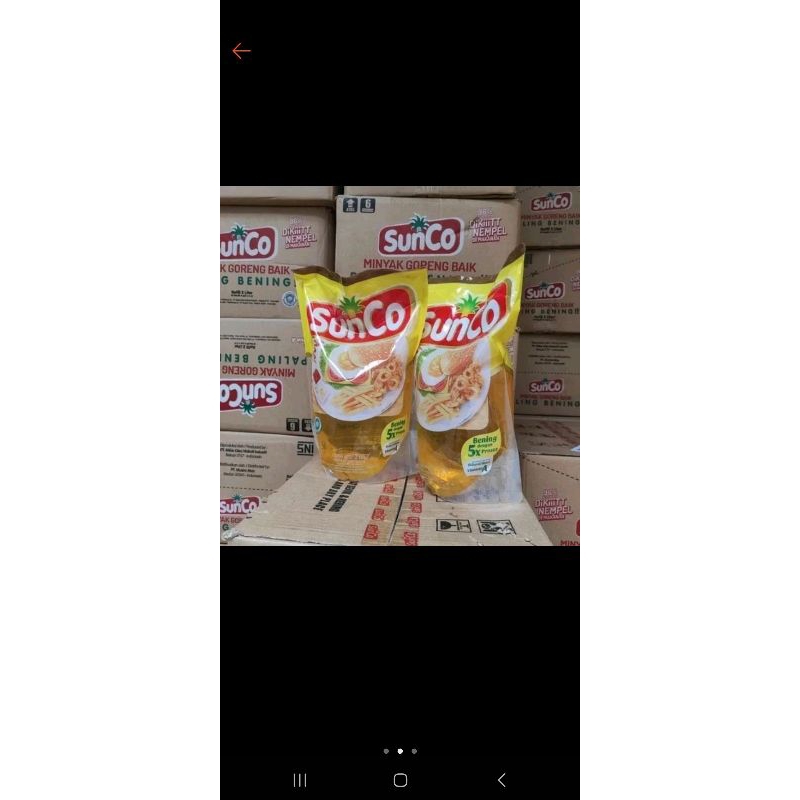The width and height of the screenshot is (800, 800).
Task: Tap the red back arrow
Action: click(241, 51)
